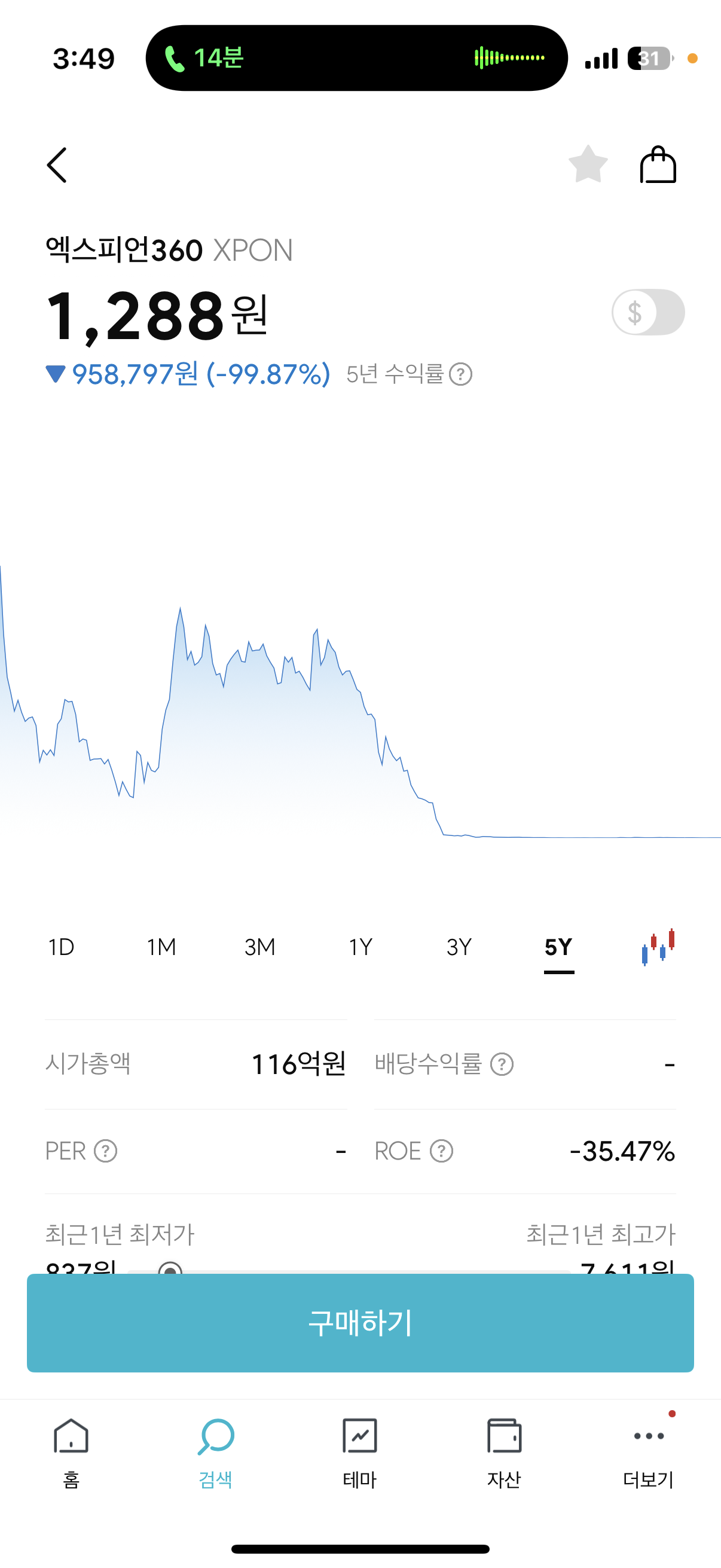Select the 5Y chart period
Screen dimensions: 721x1568
(558, 947)
